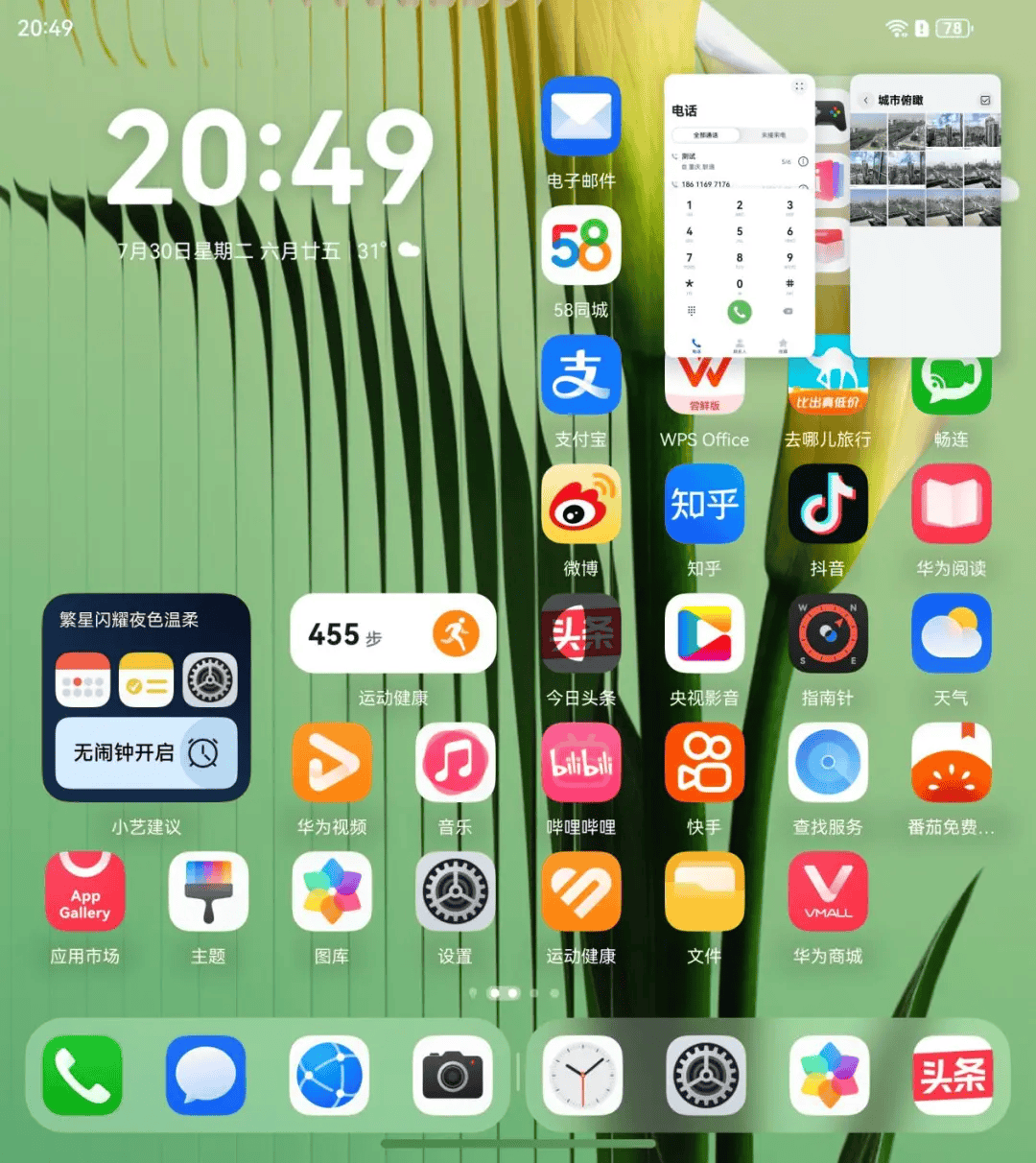Open the 华为商城 VMALL app
Screen dimensions: 1036x1163
pyautogui.click(x=828, y=892)
